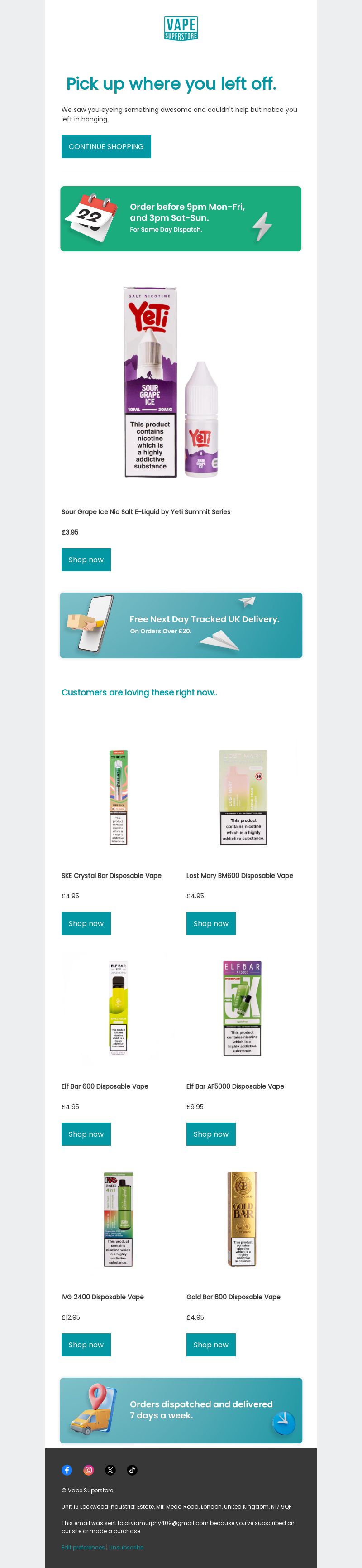The width and height of the screenshot is (362, 1568).
Task: Open the Facebook page icon
Action: coord(67,1470)
